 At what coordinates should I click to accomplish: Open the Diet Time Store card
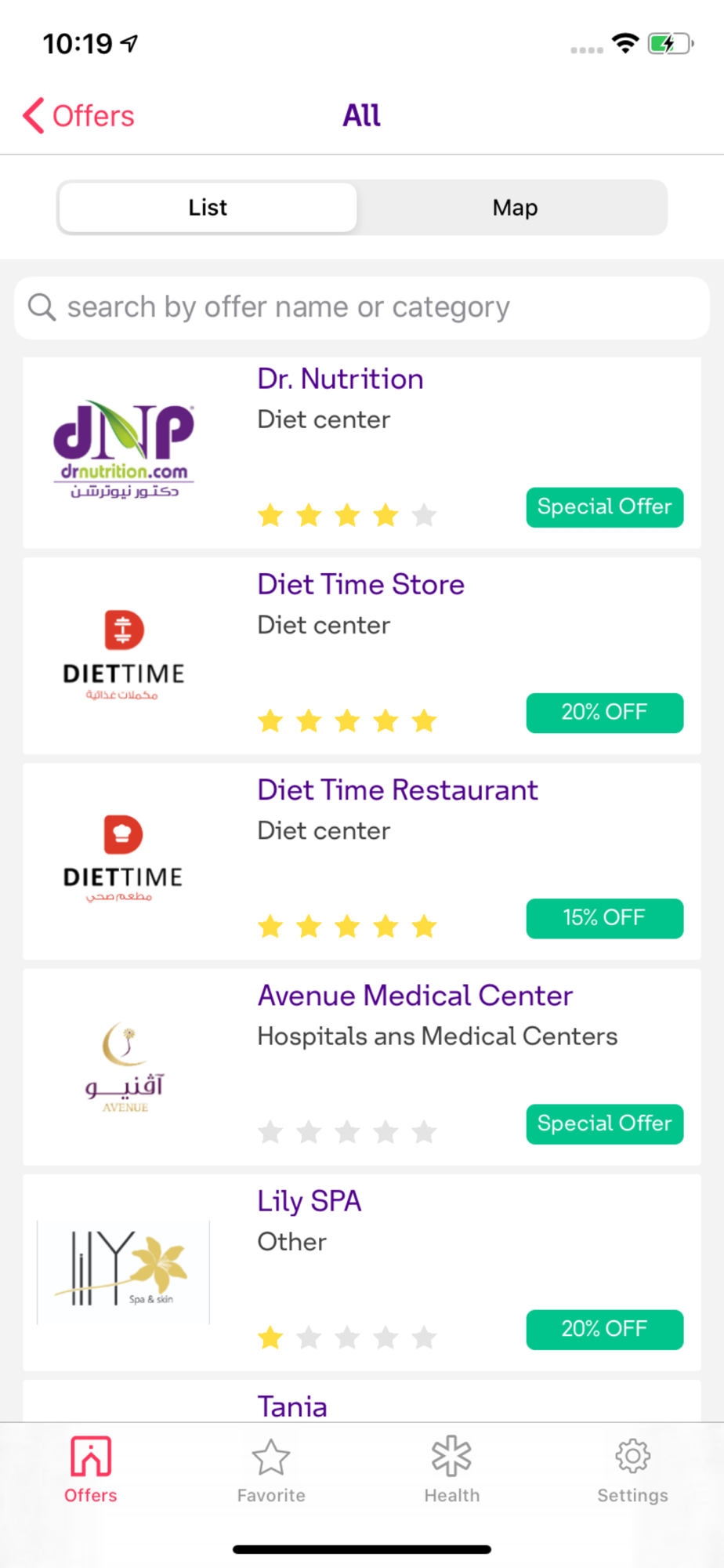tap(362, 656)
